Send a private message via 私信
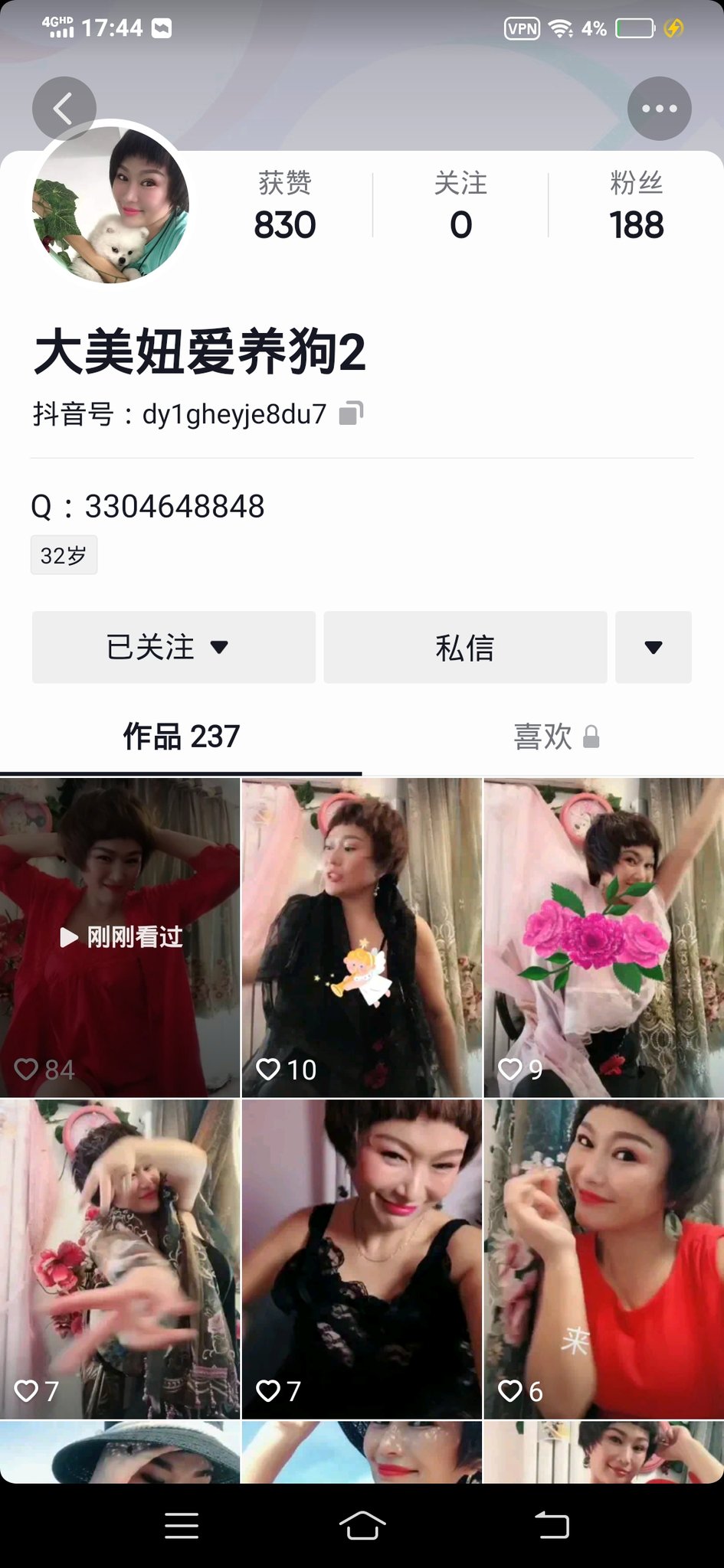724x1568 pixels. pos(465,647)
